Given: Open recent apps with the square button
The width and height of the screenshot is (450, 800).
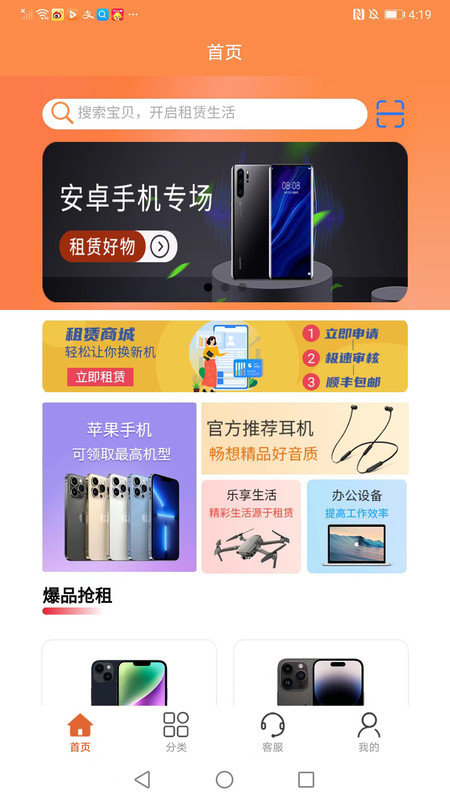Looking at the screenshot, I should (x=306, y=780).
